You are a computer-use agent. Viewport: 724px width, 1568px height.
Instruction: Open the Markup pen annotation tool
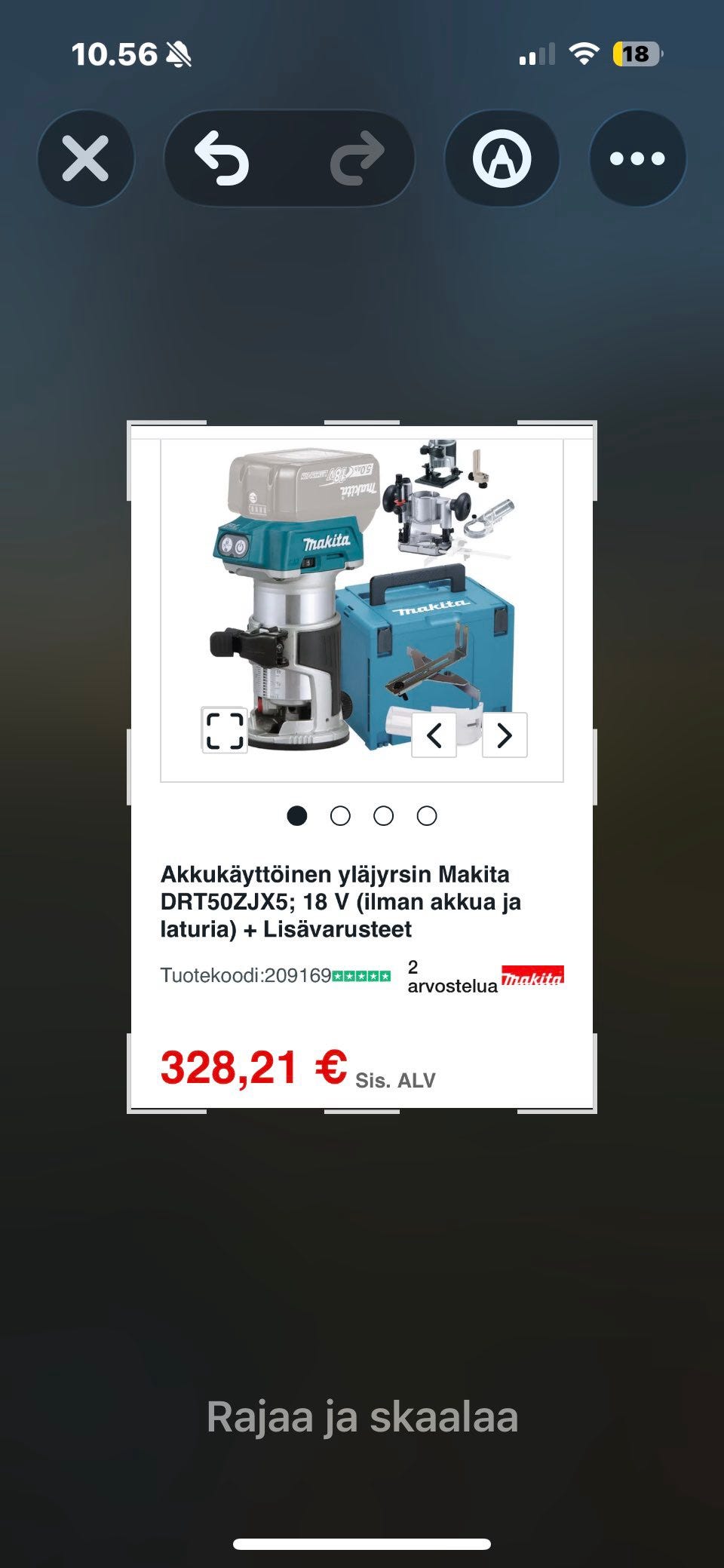[501, 158]
